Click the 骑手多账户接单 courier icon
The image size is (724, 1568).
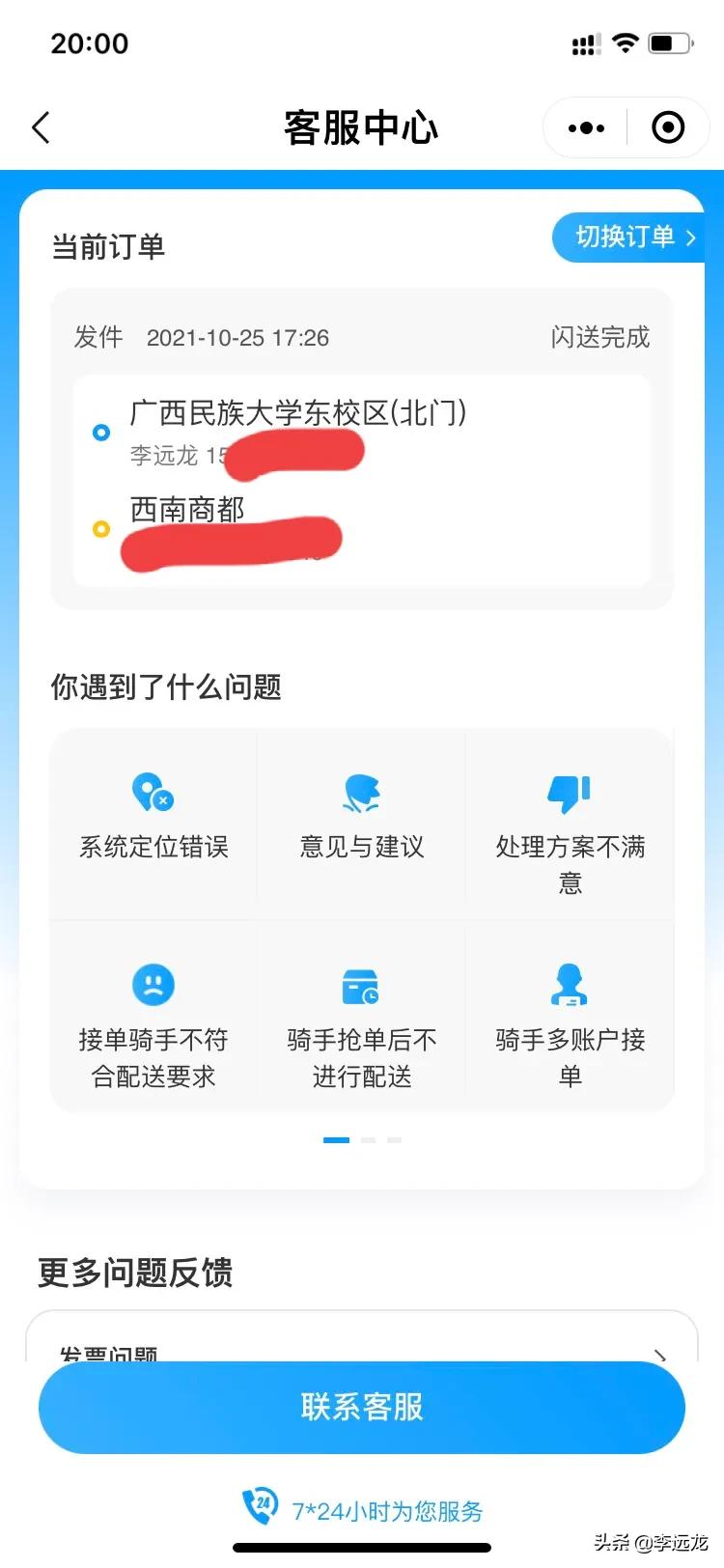point(569,985)
